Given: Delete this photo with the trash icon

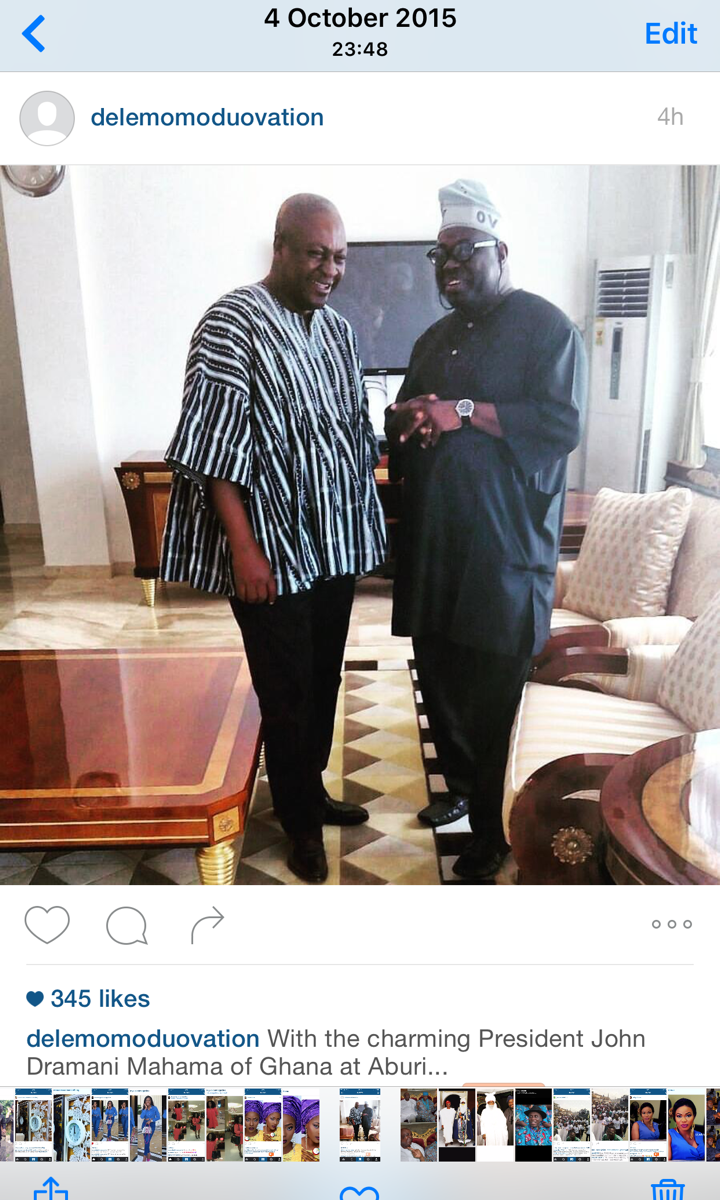Looking at the screenshot, I should pyautogui.click(x=667, y=1189).
